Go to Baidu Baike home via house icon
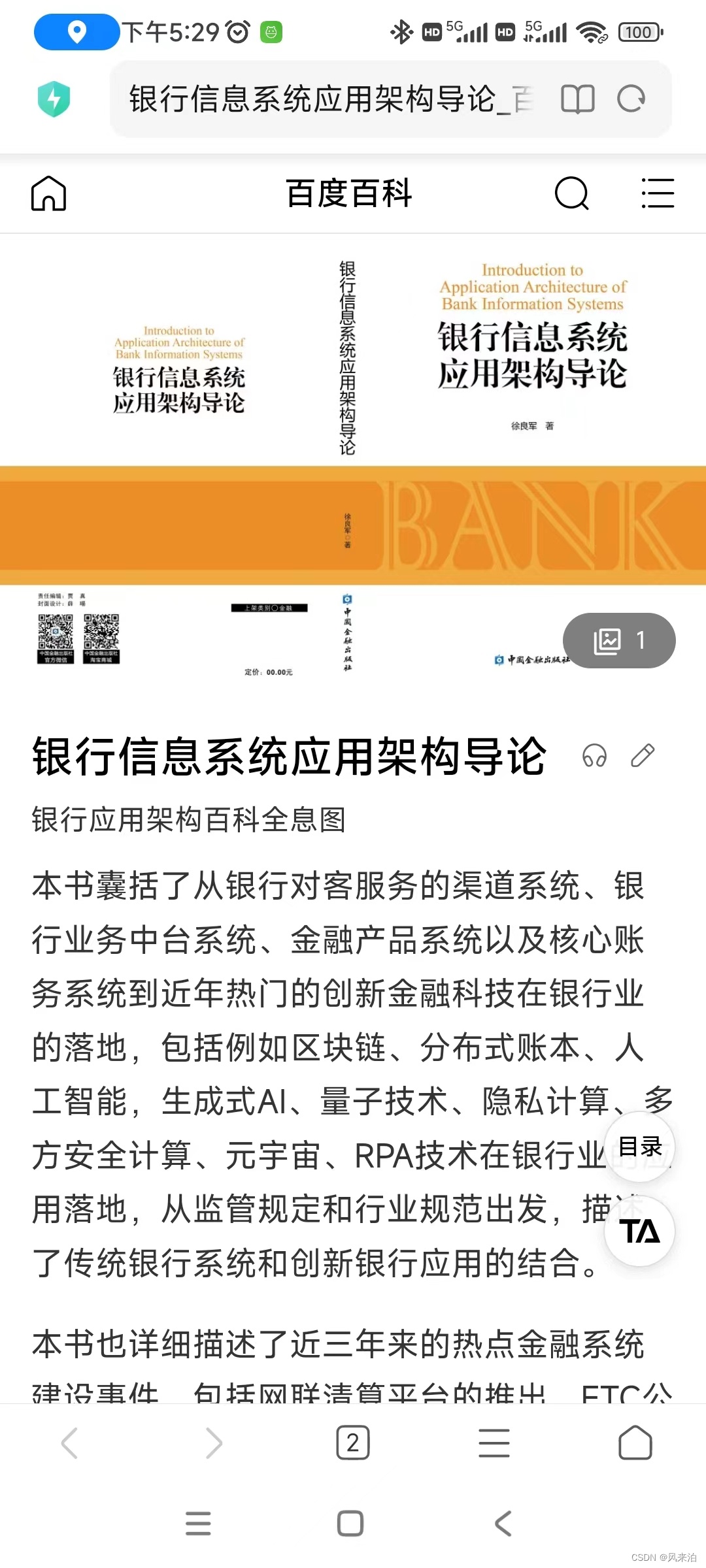The width and height of the screenshot is (706, 1568). point(49,193)
